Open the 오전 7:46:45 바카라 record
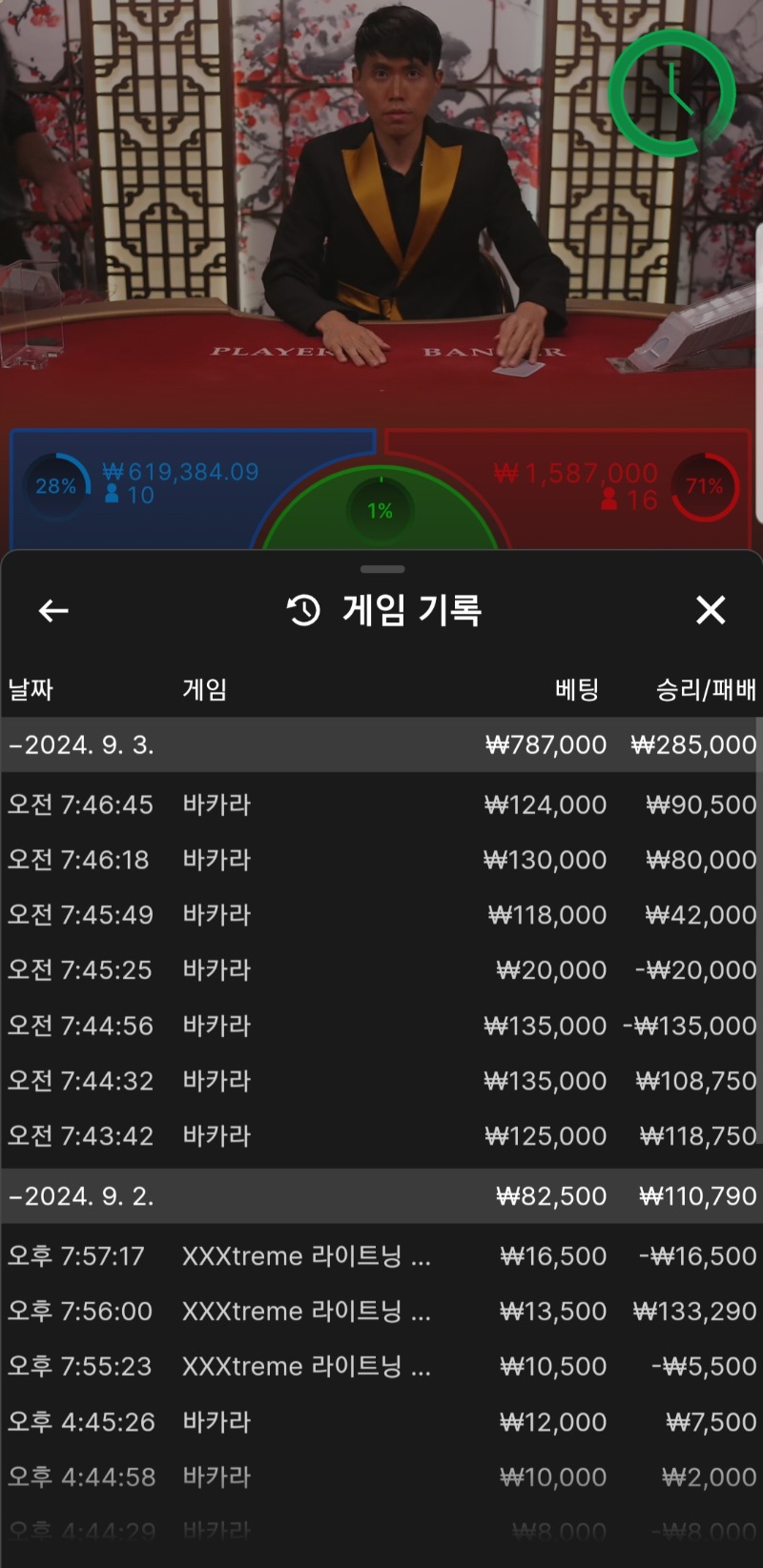 tap(381, 804)
